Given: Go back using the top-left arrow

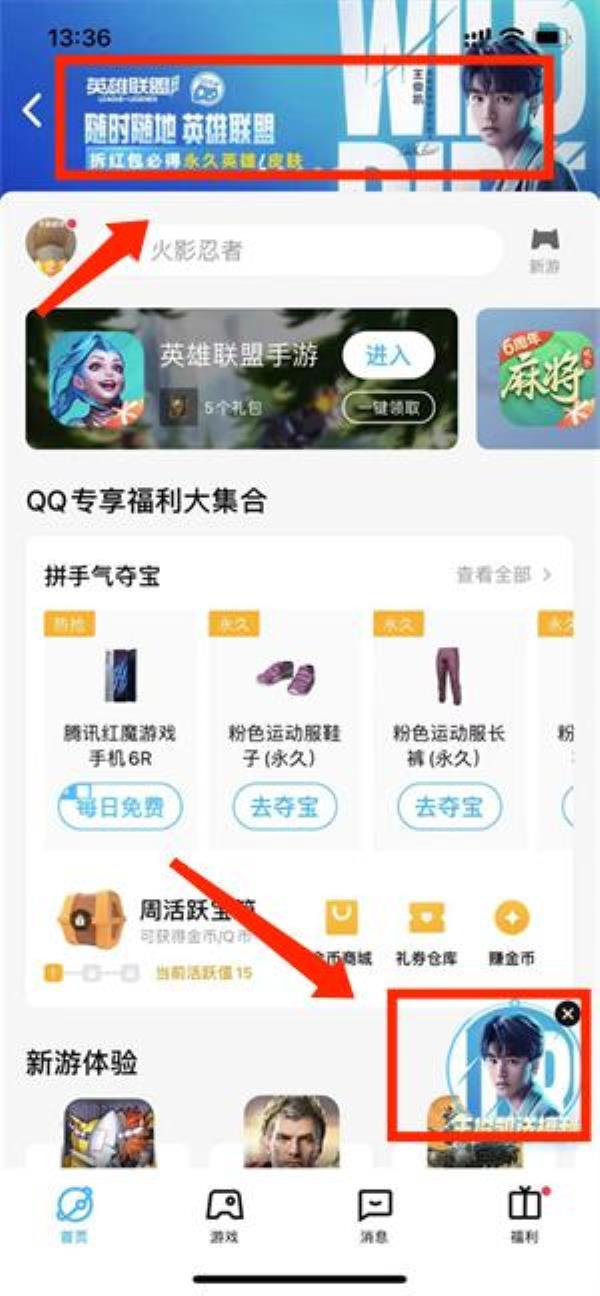Looking at the screenshot, I should coord(32,110).
